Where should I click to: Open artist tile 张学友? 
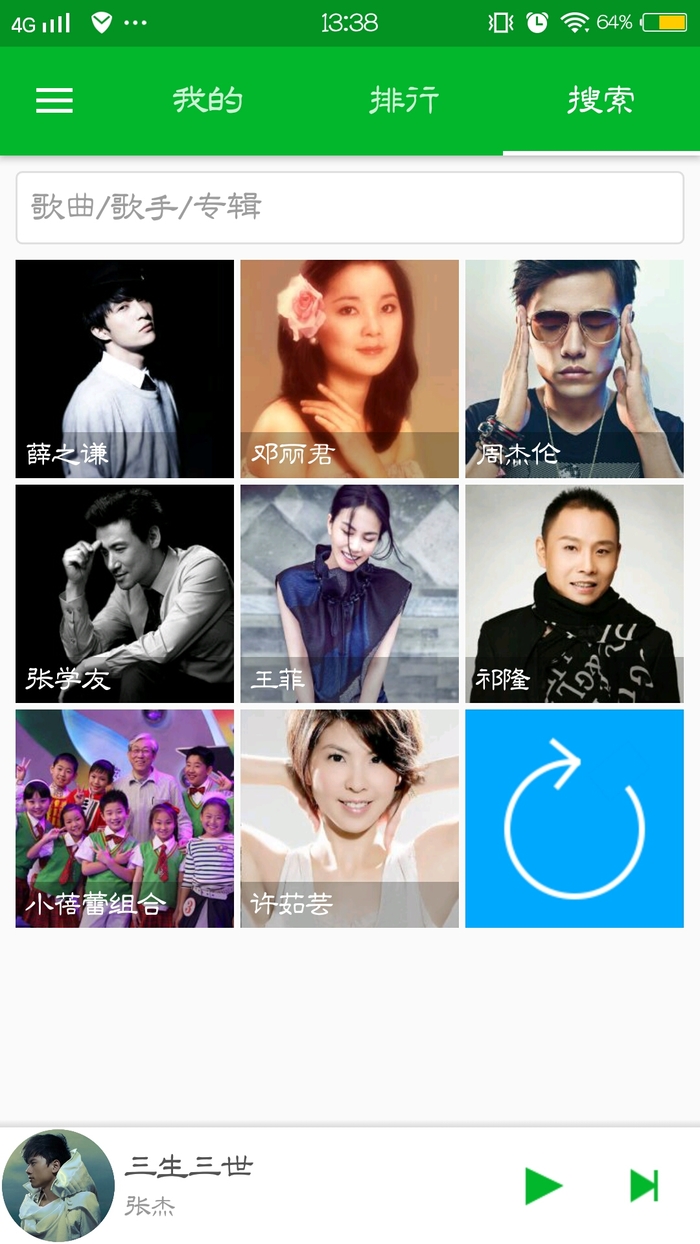125,593
